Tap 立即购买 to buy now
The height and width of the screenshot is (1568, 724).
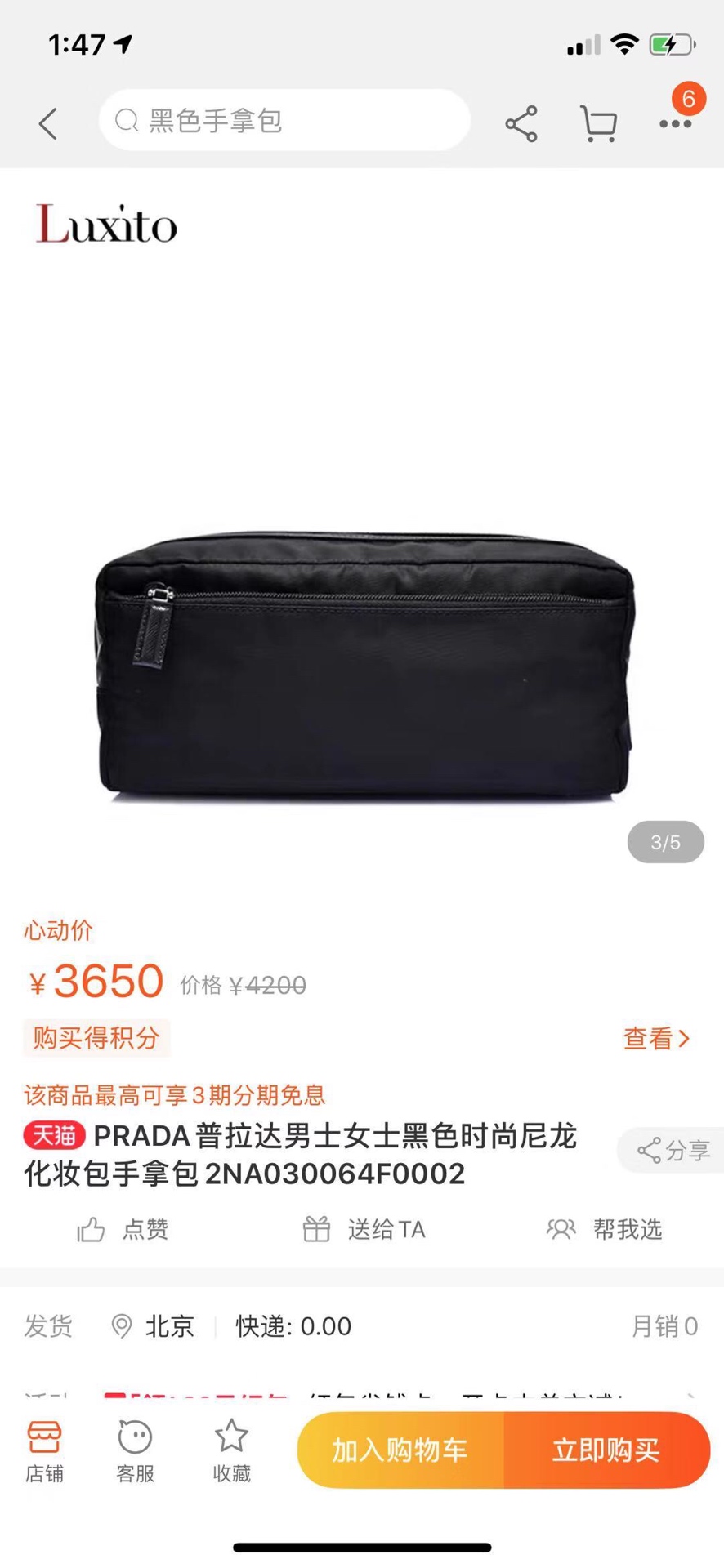(x=607, y=1450)
